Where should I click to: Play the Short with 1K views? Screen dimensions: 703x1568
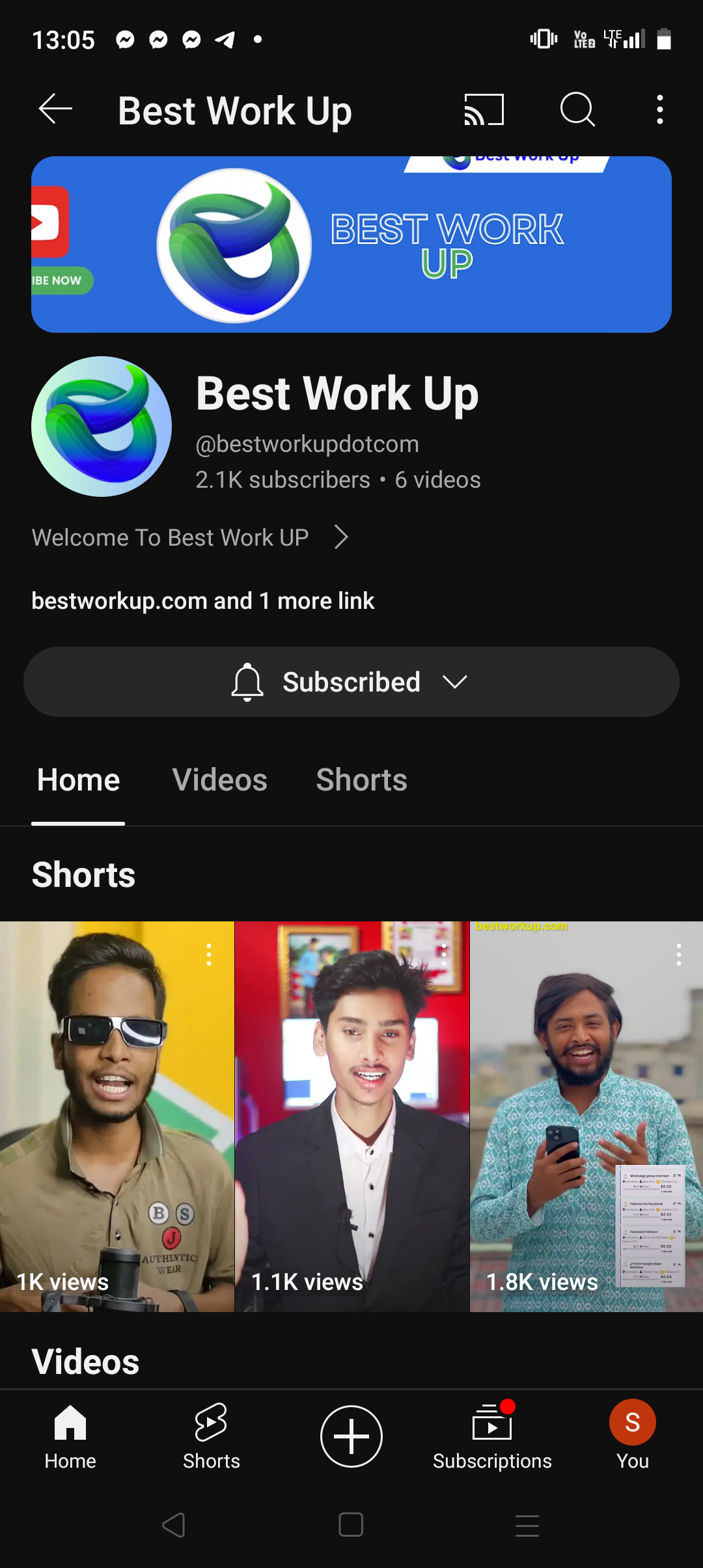(117, 1116)
